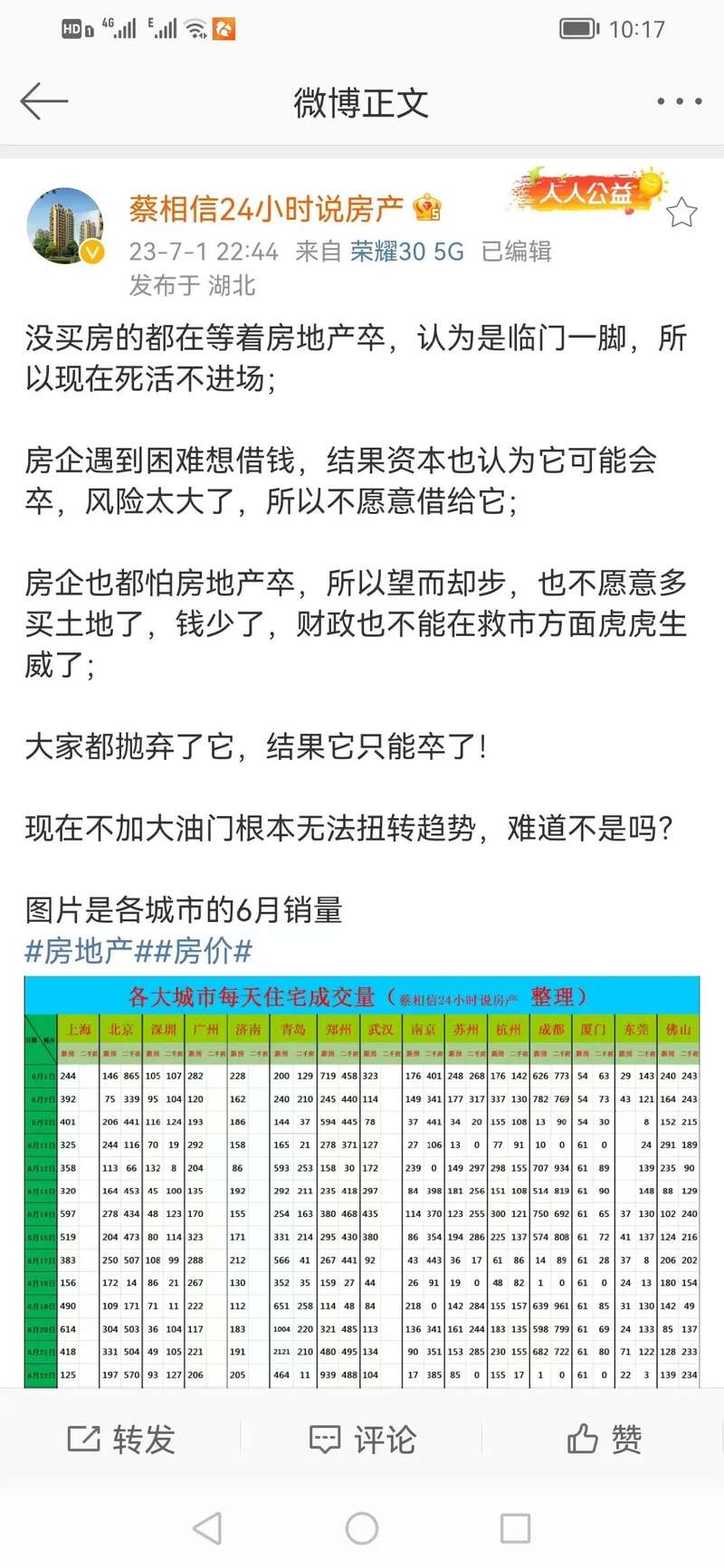
Task: Open 蔡相信24小时说房产 profile avatar
Action: 66,226
